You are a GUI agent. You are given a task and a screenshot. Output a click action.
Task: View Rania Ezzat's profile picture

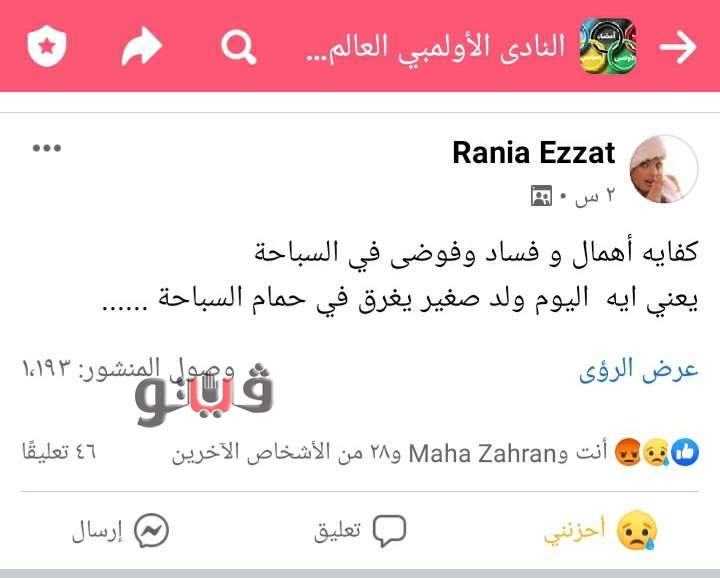click(664, 168)
